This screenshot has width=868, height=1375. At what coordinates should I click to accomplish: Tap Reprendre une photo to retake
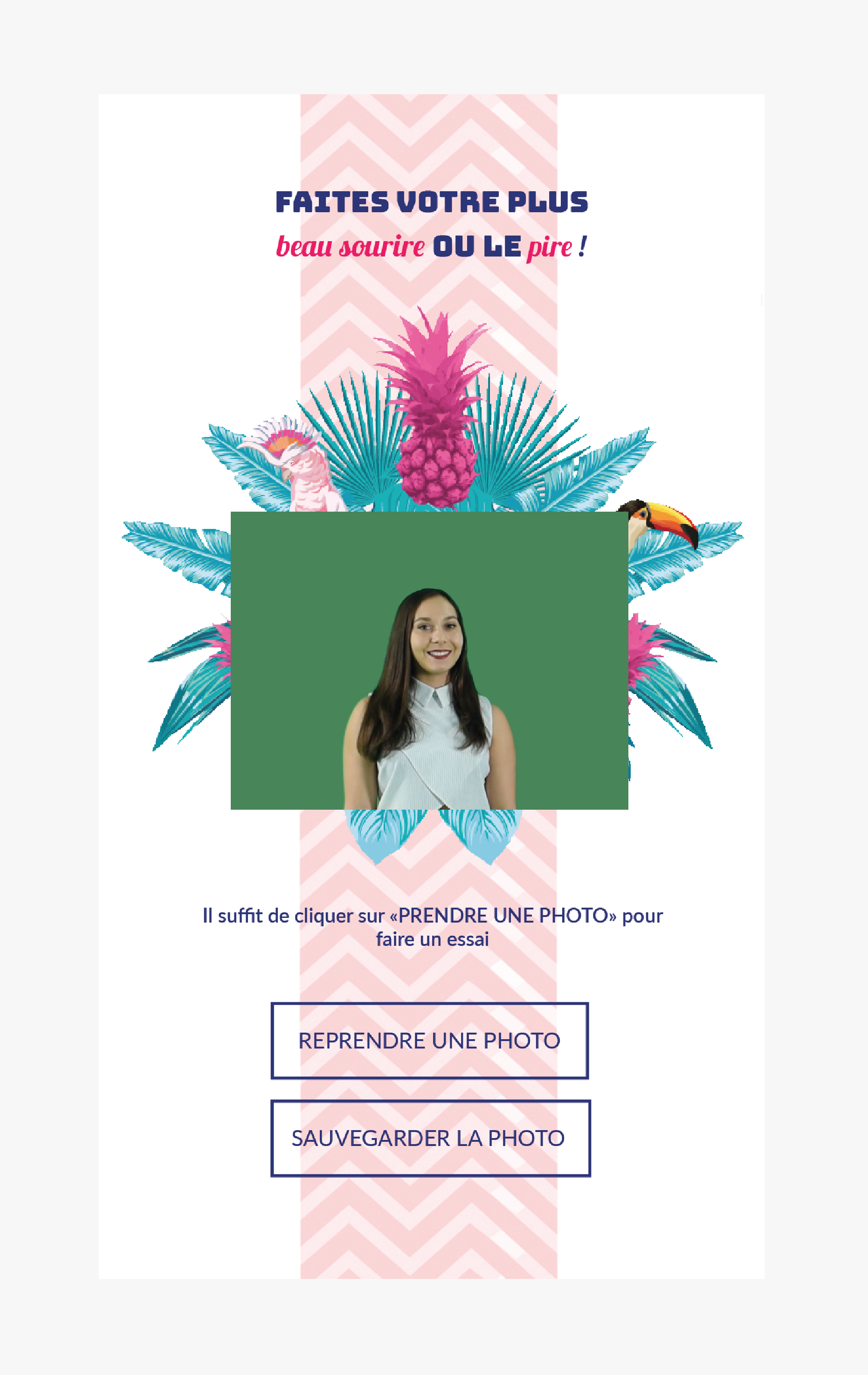(x=429, y=1041)
